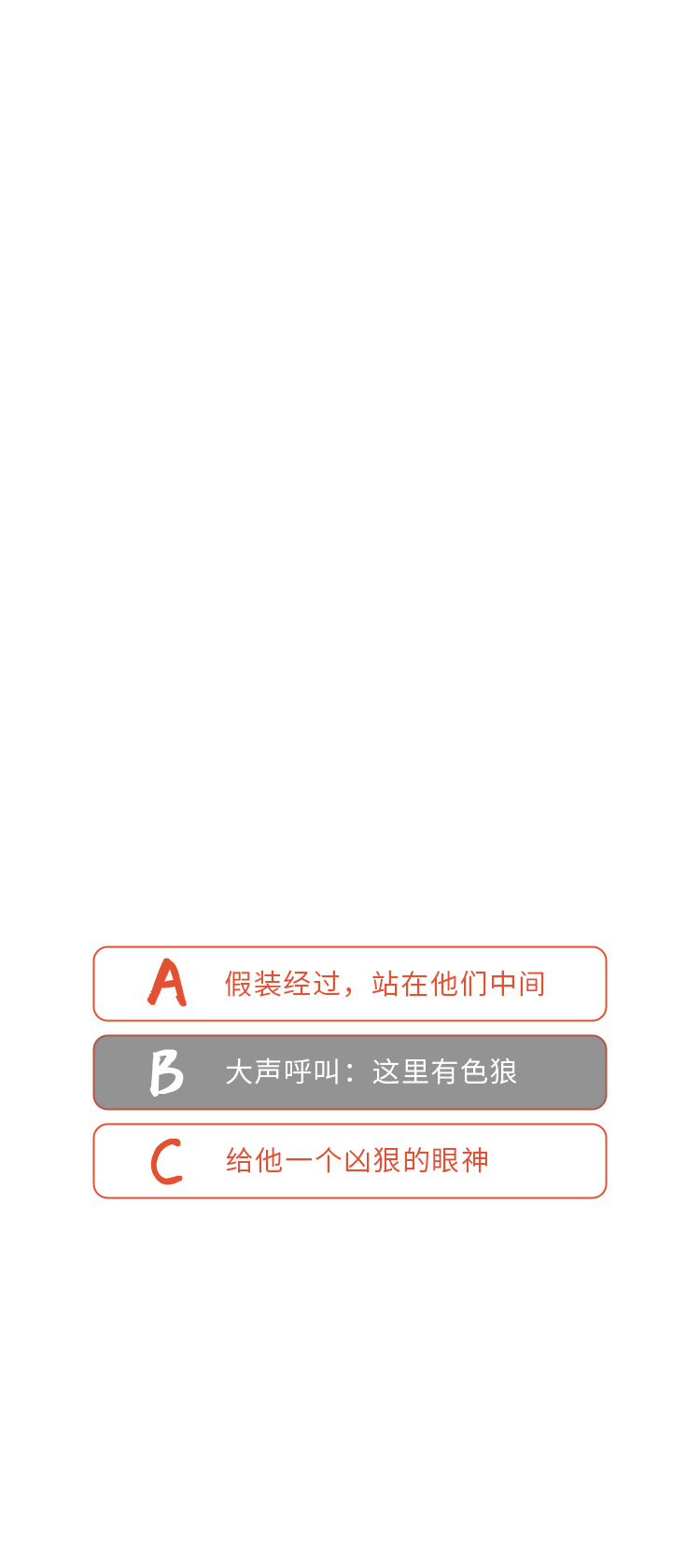Select option B: 大声呼叫：这里有色狼

[350, 1071]
